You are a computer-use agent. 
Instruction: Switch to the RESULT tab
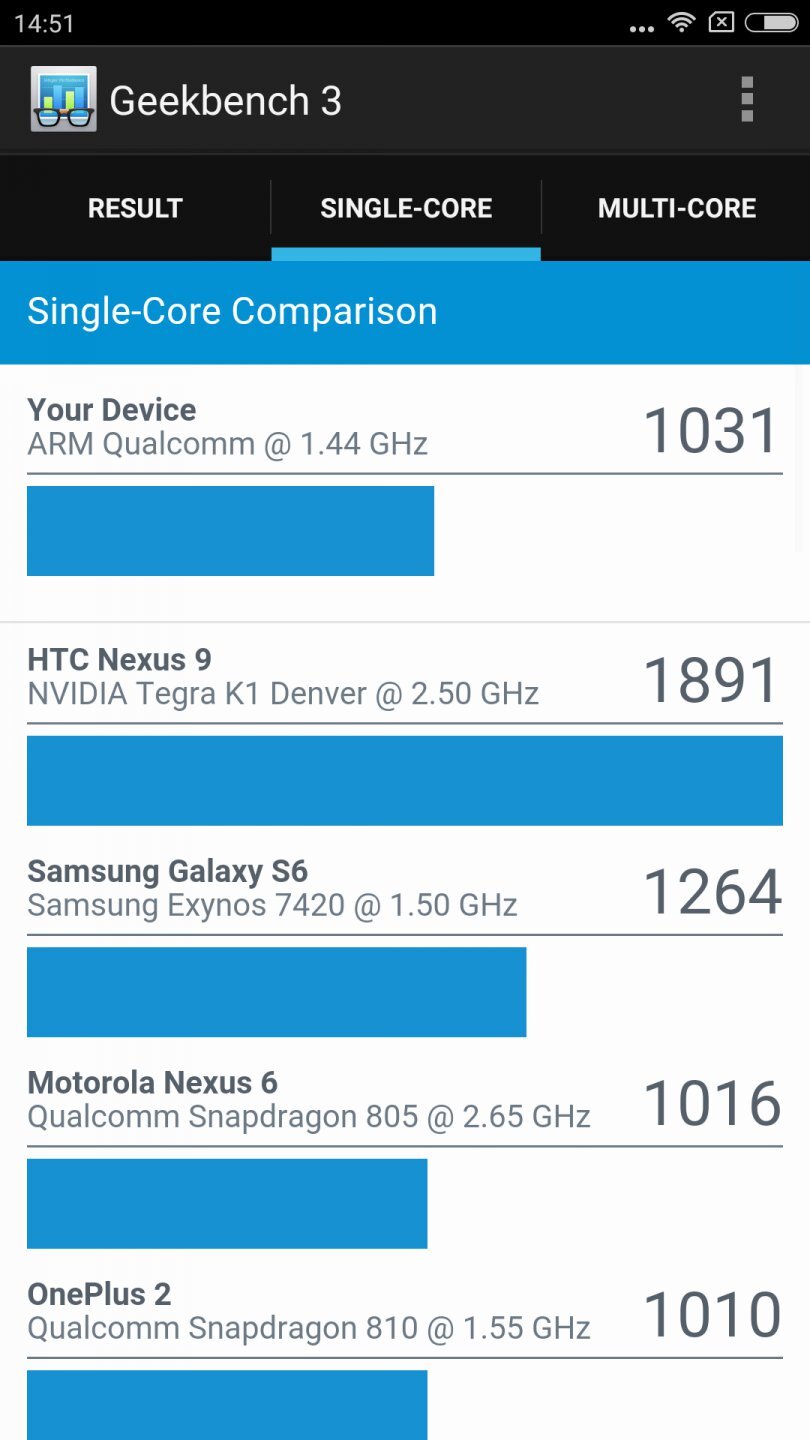click(135, 208)
